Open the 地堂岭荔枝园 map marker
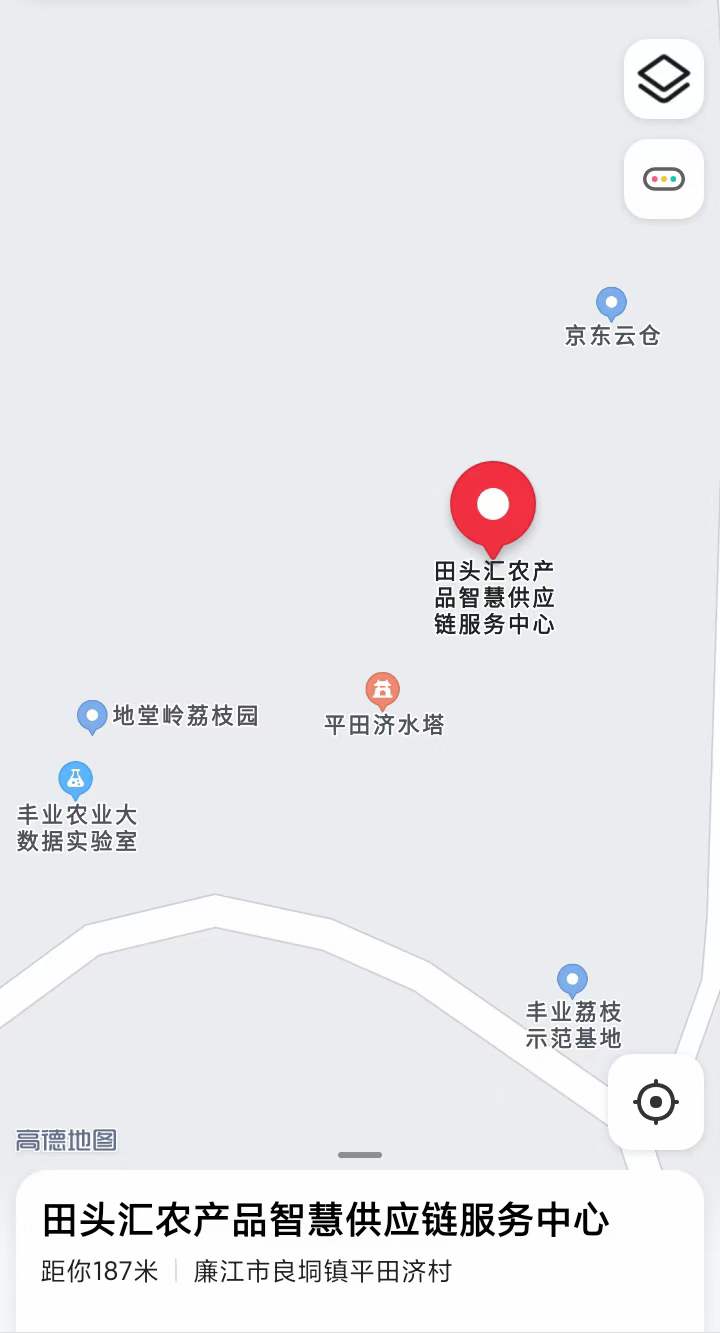This screenshot has height=1333, width=720. click(x=93, y=715)
